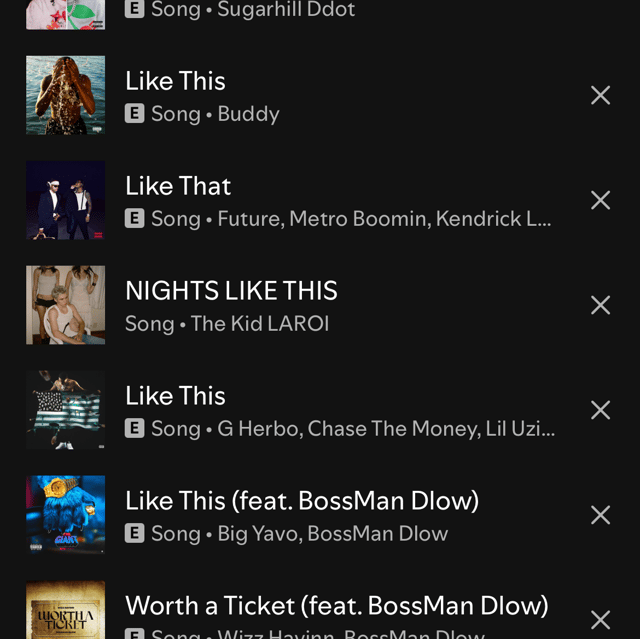Remove Like This by Buddy from list

pyautogui.click(x=600, y=96)
